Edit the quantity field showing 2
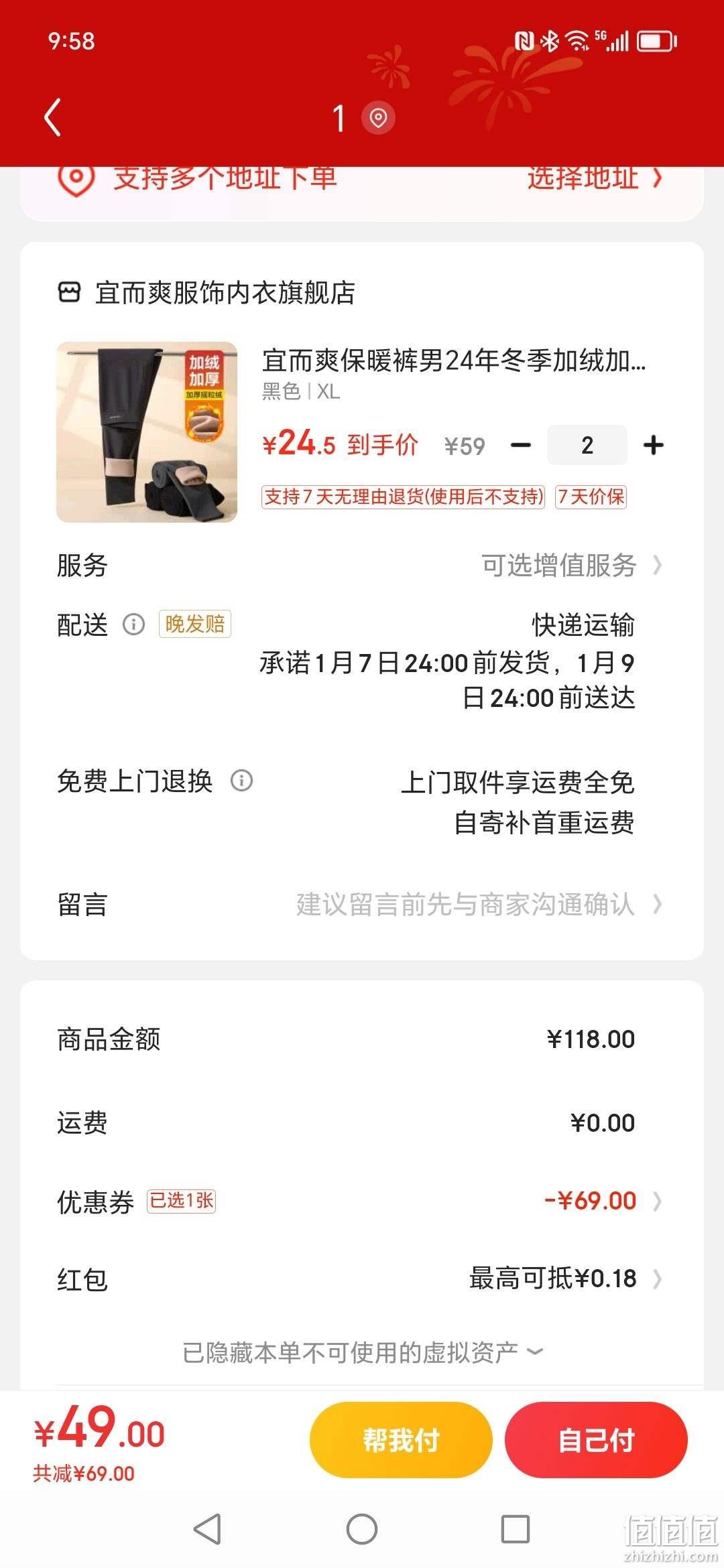Viewport: 724px width, 1568px height. (x=587, y=445)
